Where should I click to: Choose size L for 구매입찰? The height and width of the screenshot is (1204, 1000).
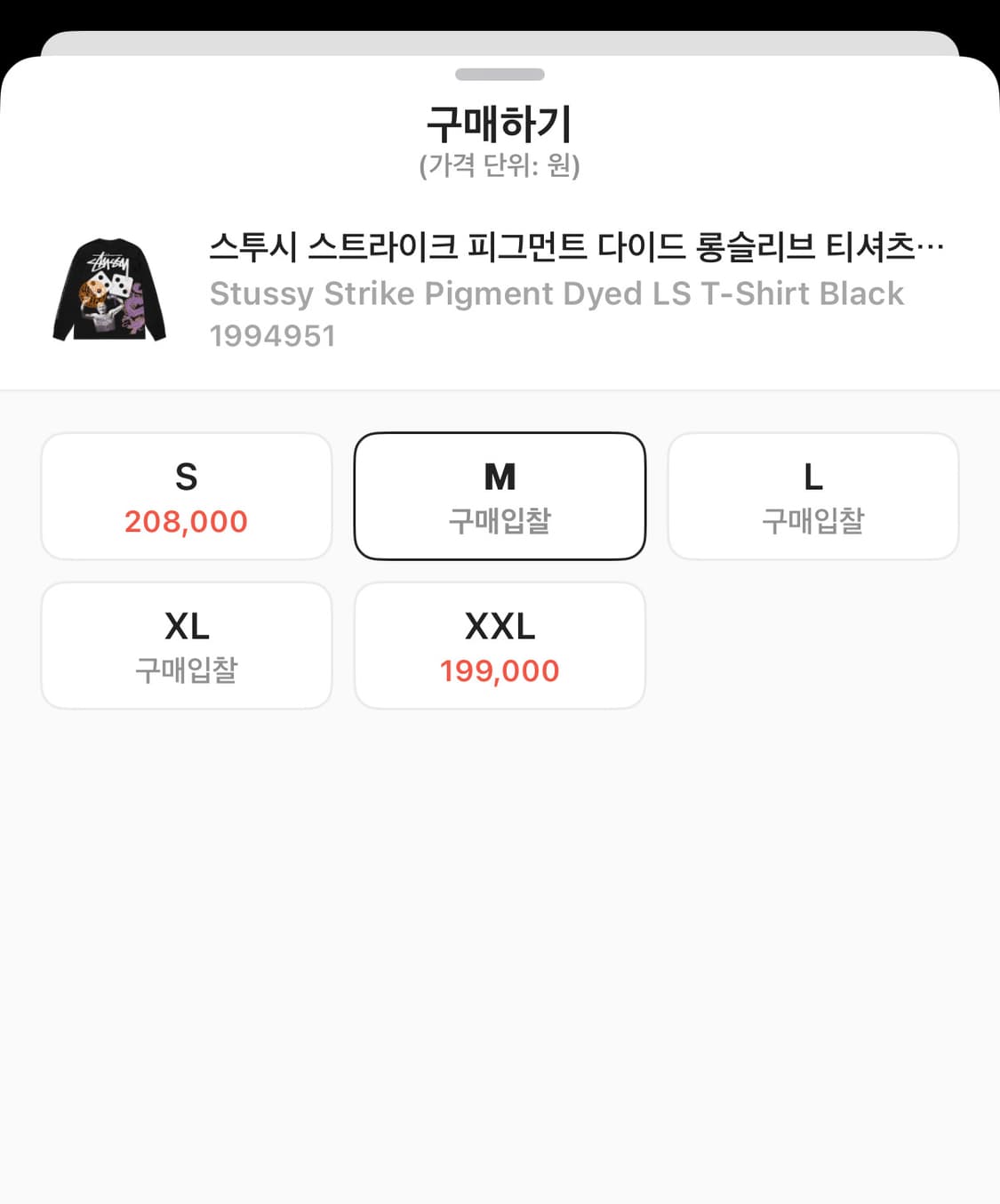(x=813, y=495)
